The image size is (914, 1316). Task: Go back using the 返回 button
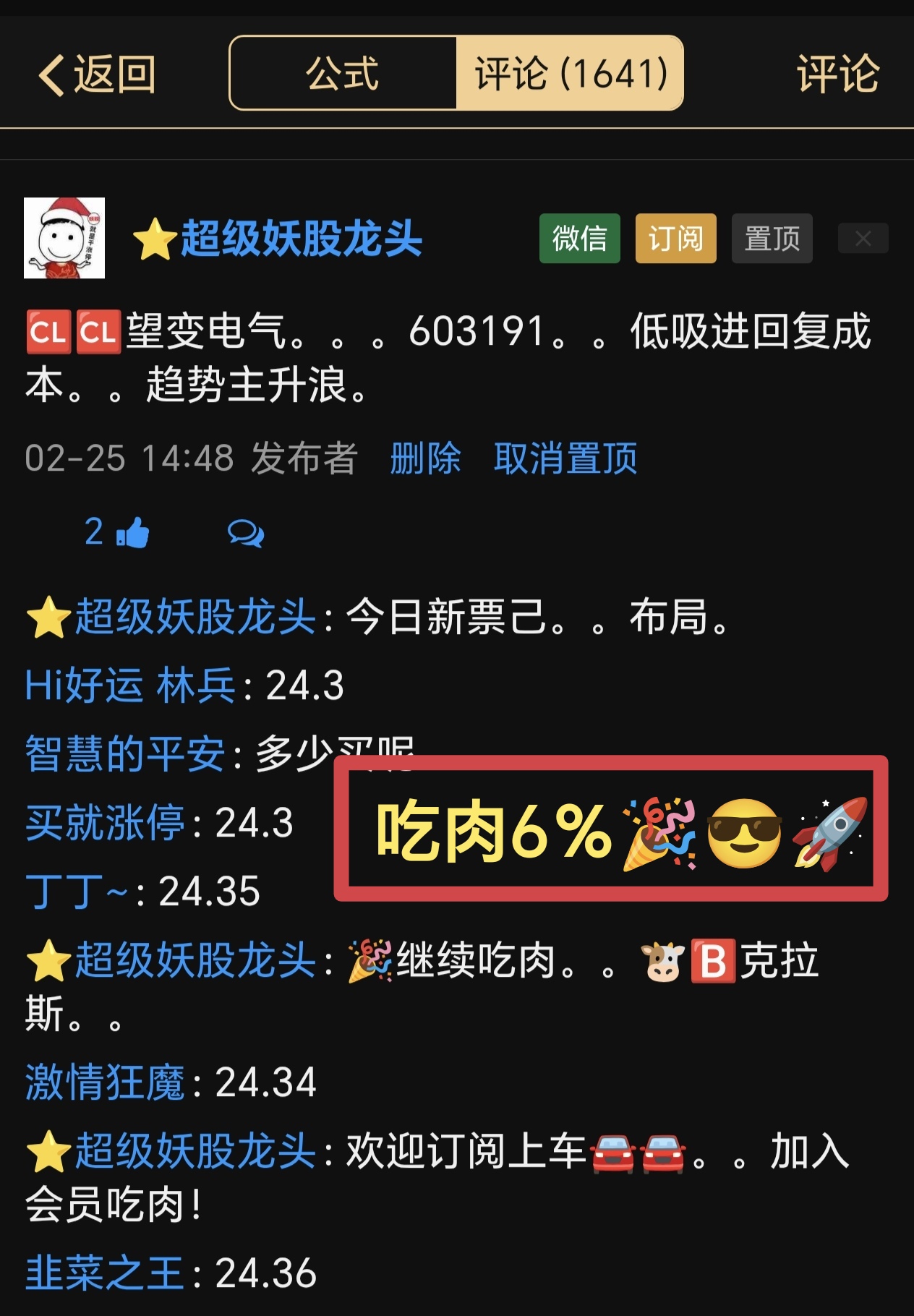pyautogui.click(x=97, y=74)
